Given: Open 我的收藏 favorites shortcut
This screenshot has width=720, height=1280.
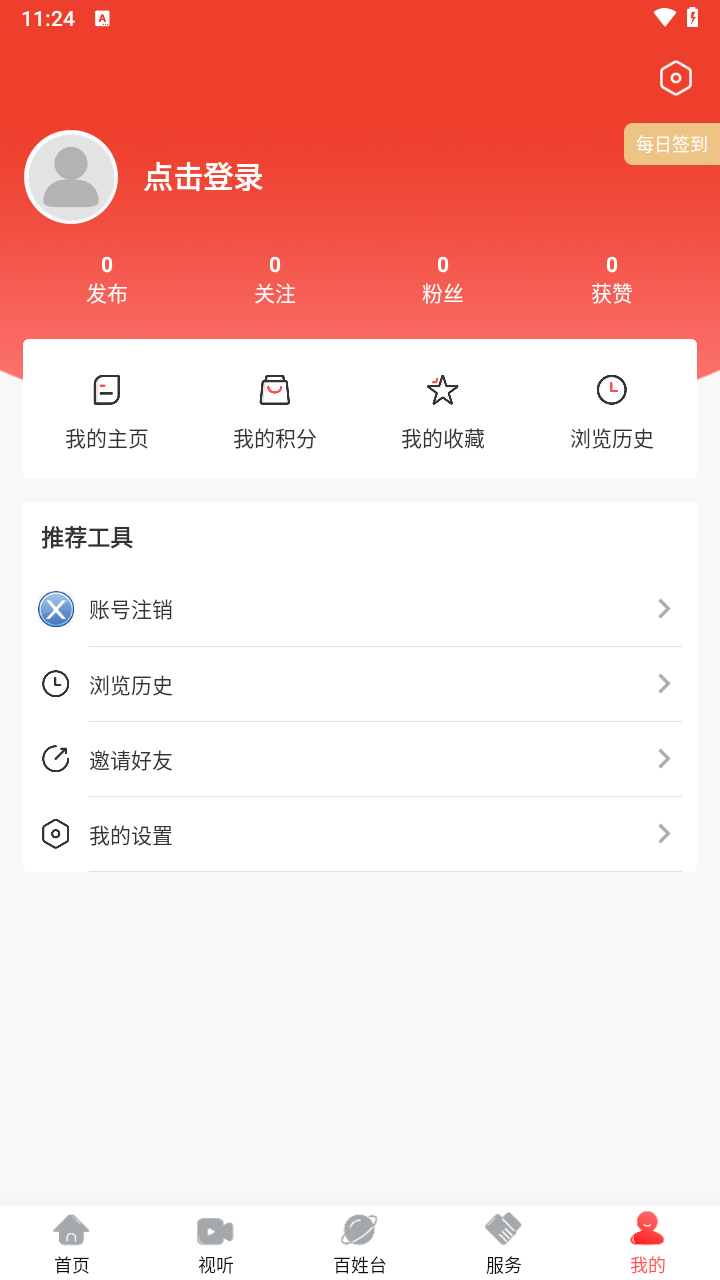Looking at the screenshot, I should point(443,410).
